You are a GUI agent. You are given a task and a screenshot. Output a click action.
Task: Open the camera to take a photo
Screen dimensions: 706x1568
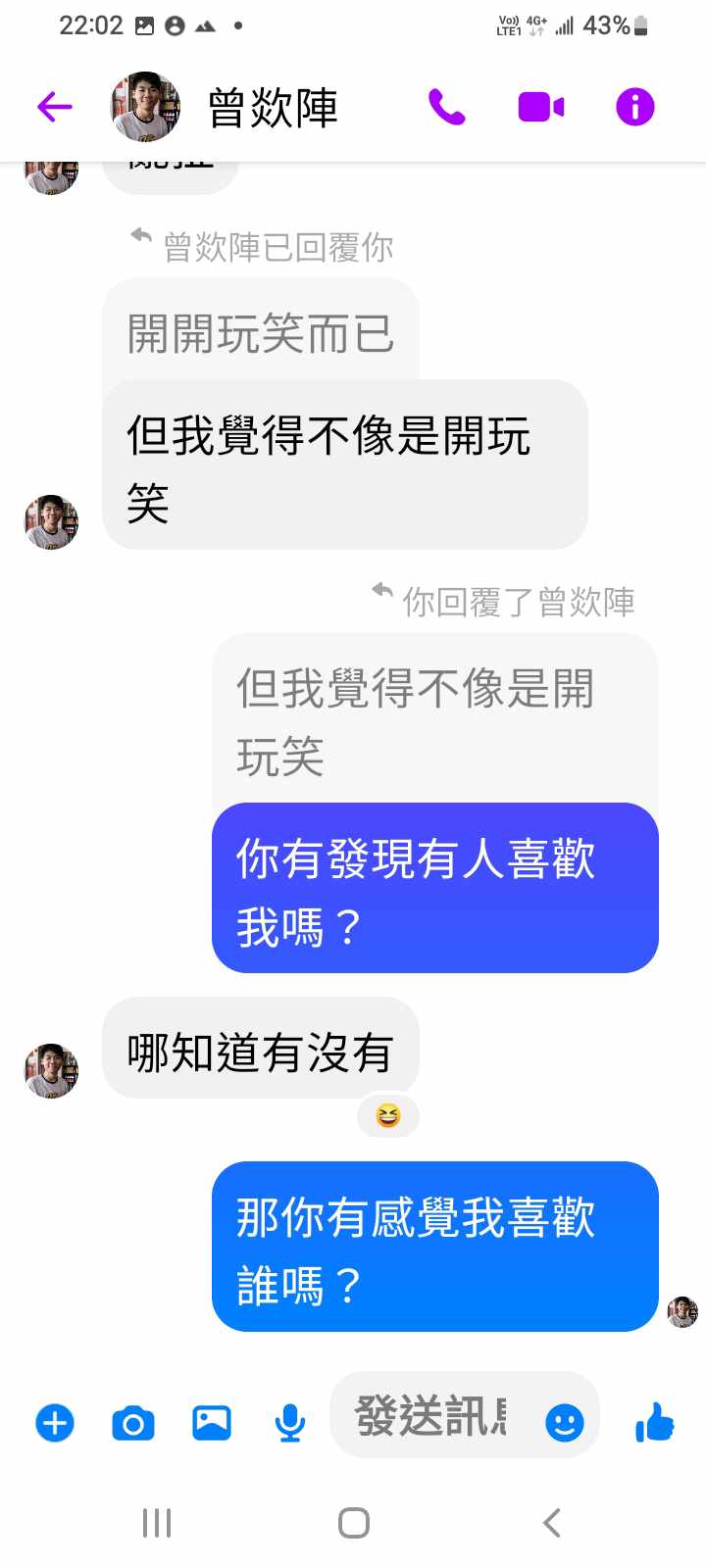pyautogui.click(x=133, y=1422)
